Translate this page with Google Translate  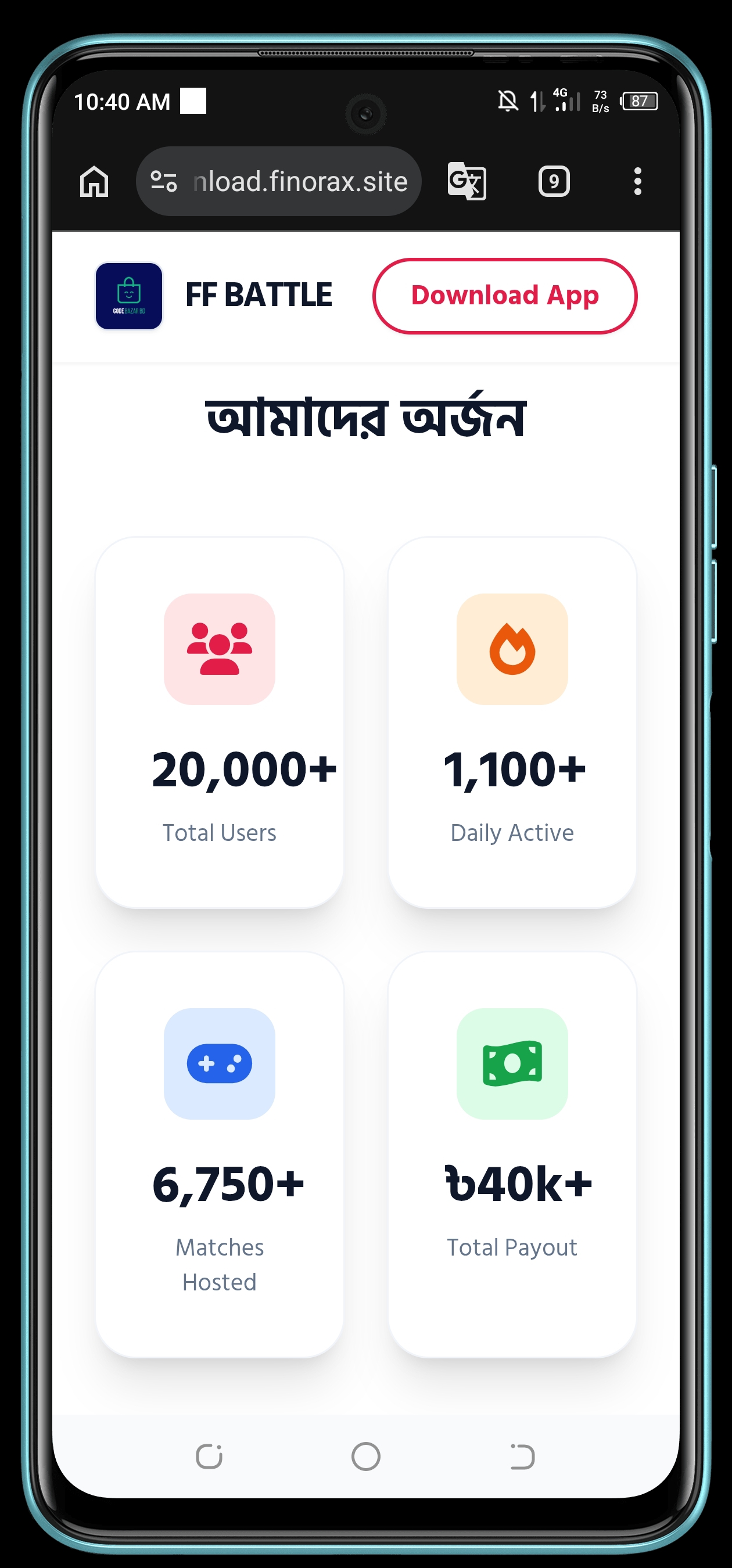click(x=467, y=181)
